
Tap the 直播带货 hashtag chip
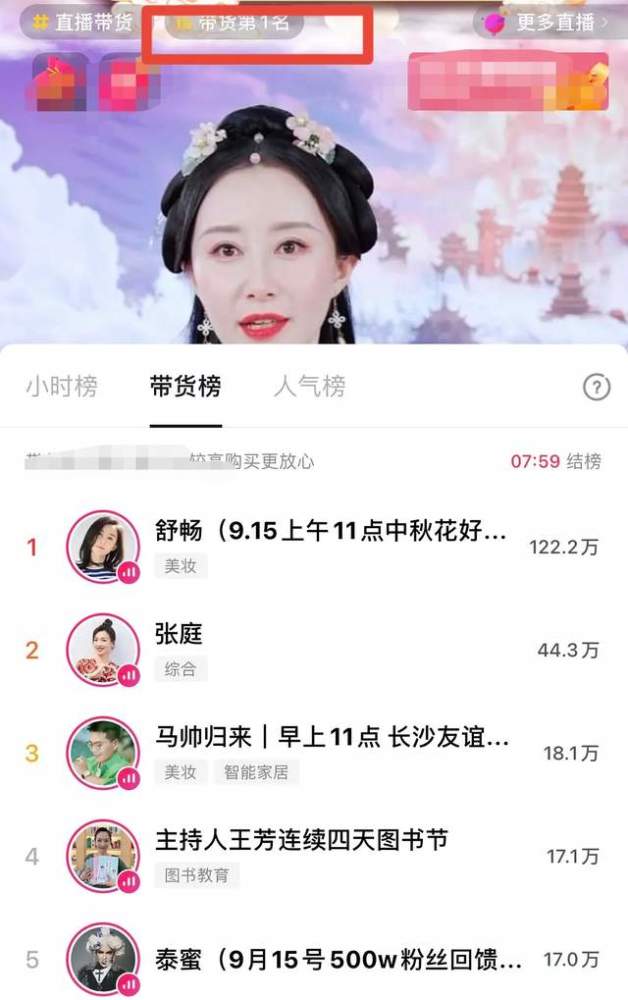tap(82, 22)
